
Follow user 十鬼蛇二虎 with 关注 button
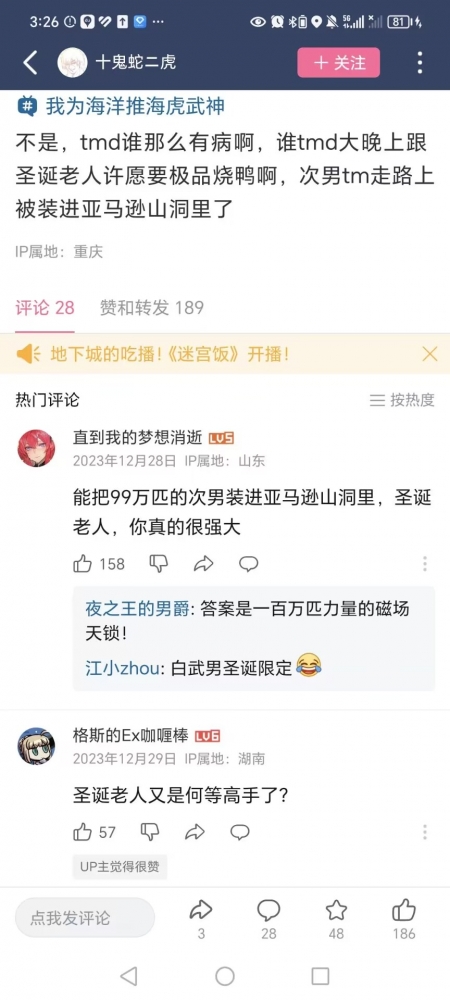click(338, 62)
